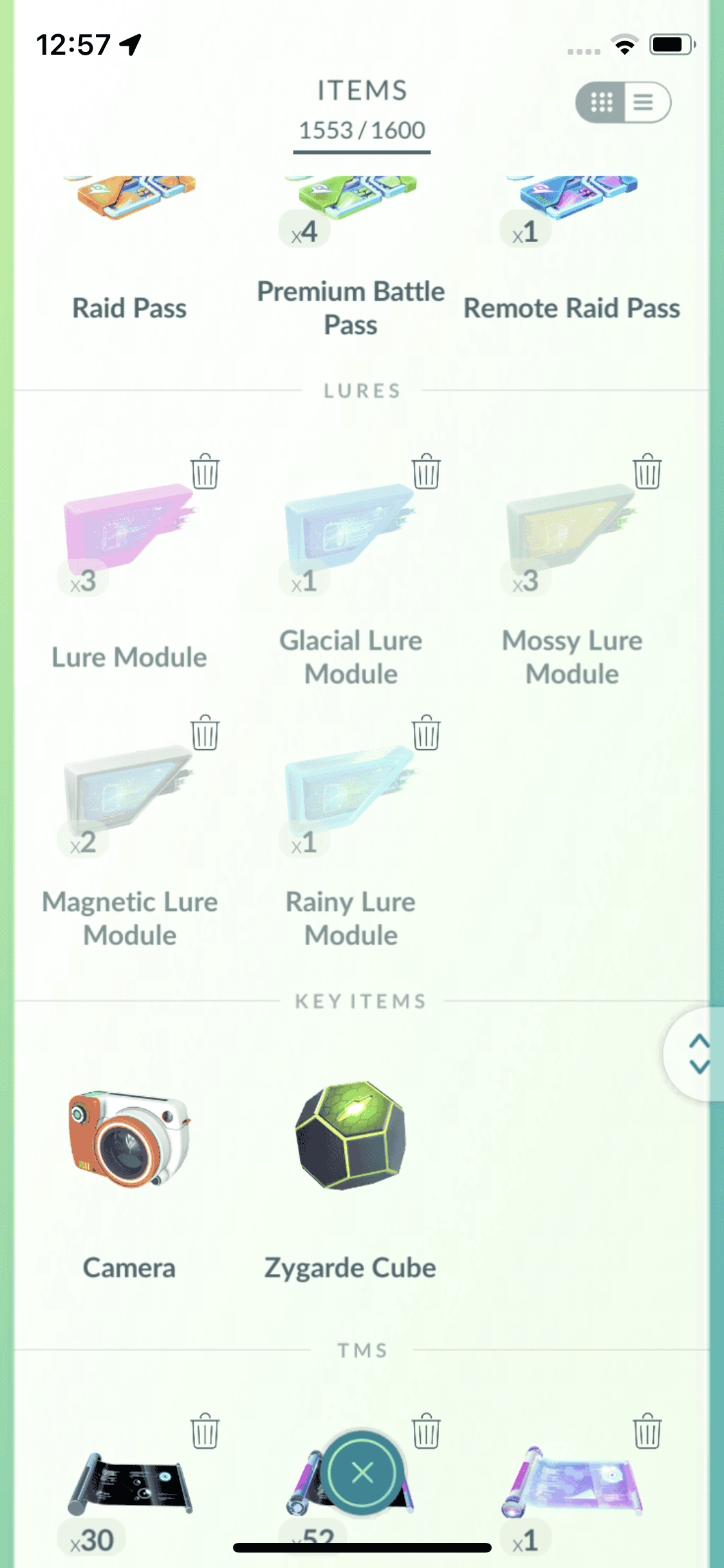Discard Mossy Lure Module via trash icon
Image resolution: width=724 pixels, height=1568 pixels.
coord(647,472)
